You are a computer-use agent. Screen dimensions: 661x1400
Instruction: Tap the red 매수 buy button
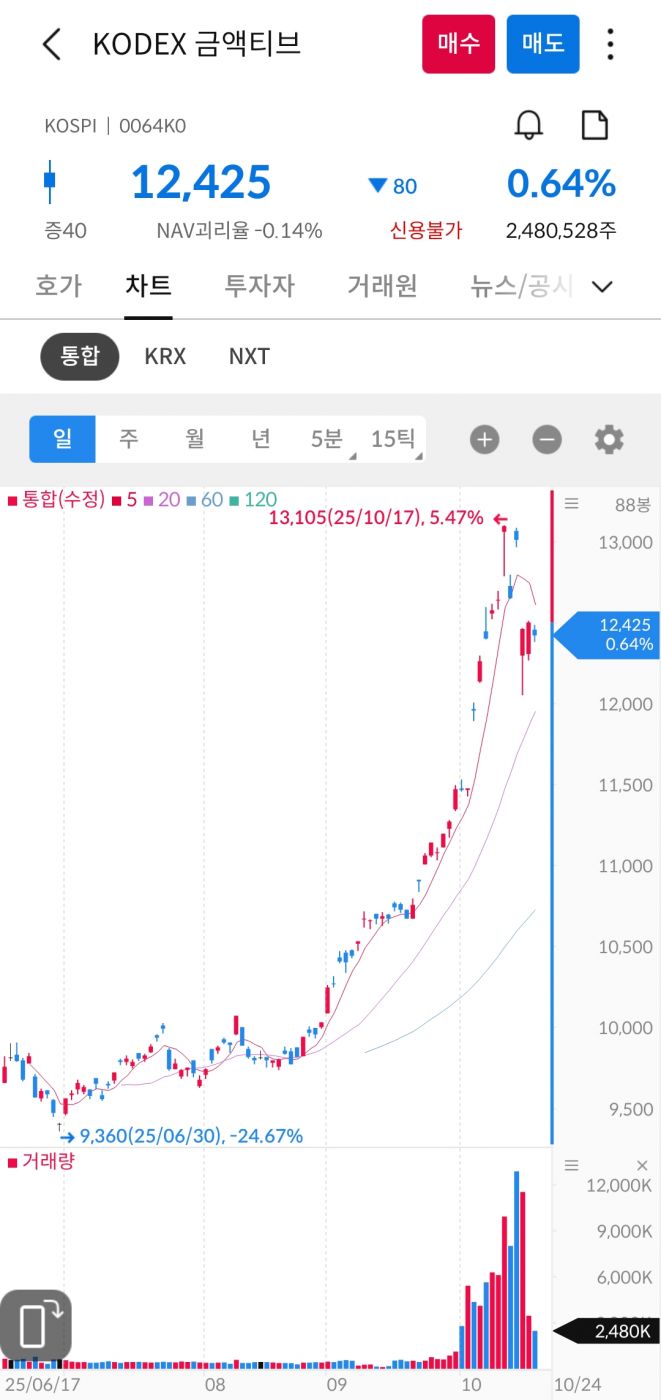point(459,44)
